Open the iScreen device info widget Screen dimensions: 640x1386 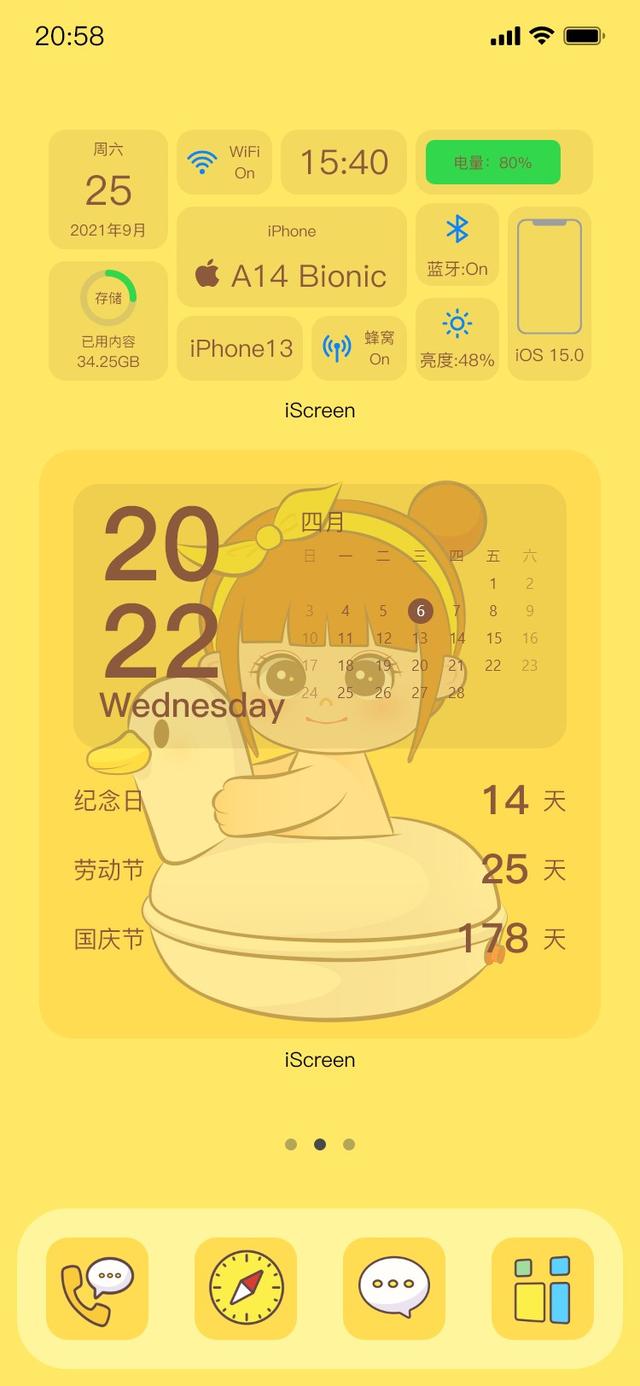pos(320,255)
